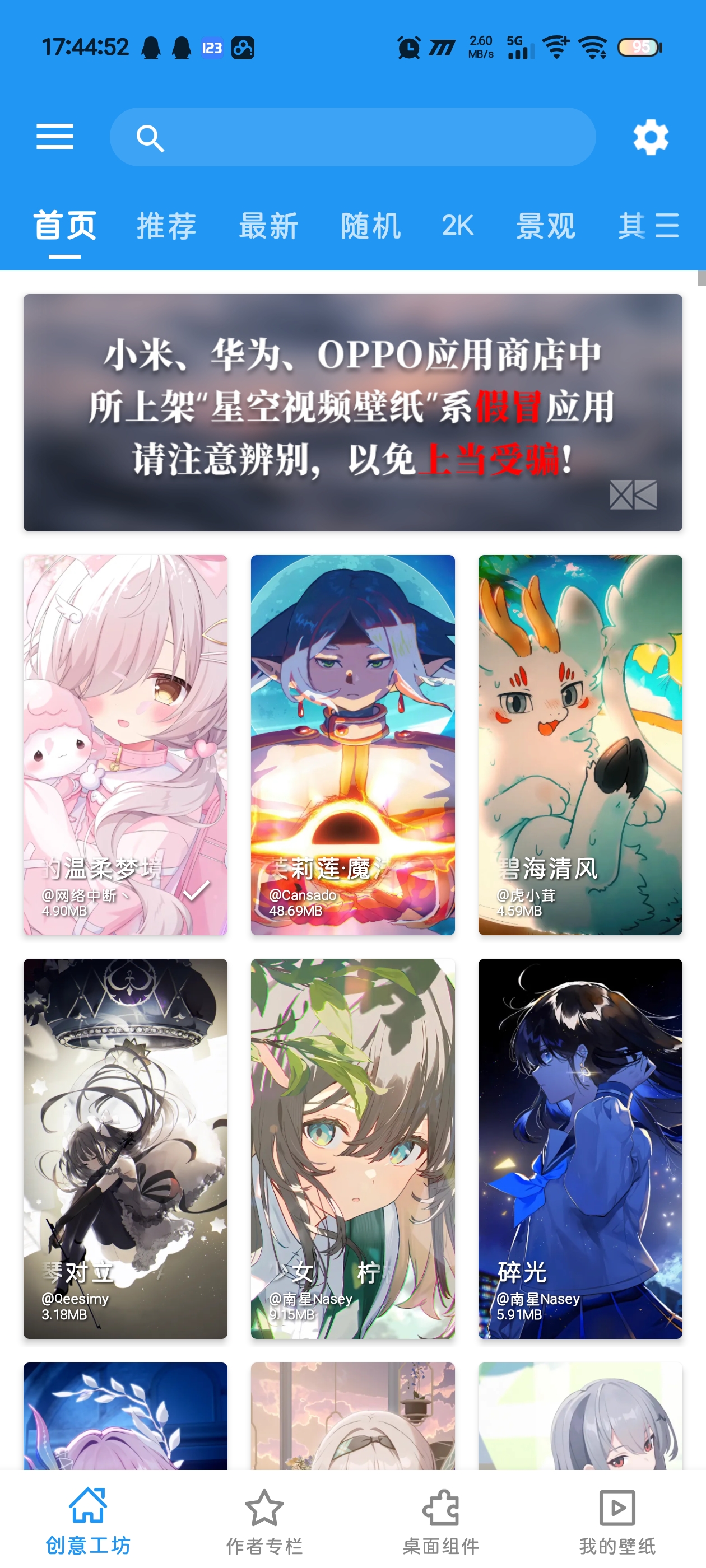The width and height of the screenshot is (706, 1568).
Task: Tap the battery level indicator
Action: pos(638,48)
